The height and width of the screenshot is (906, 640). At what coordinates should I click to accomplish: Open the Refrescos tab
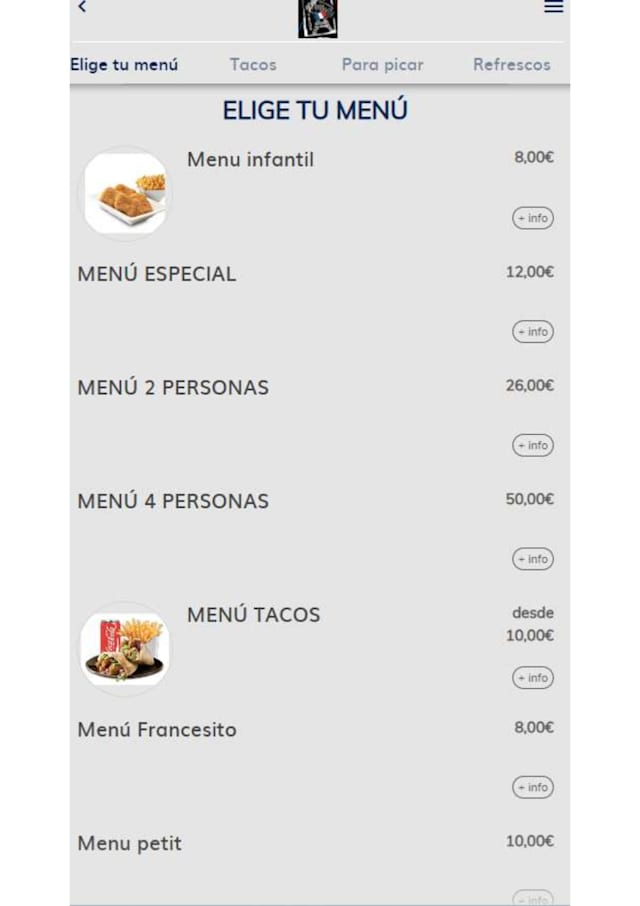click(511, 65)
